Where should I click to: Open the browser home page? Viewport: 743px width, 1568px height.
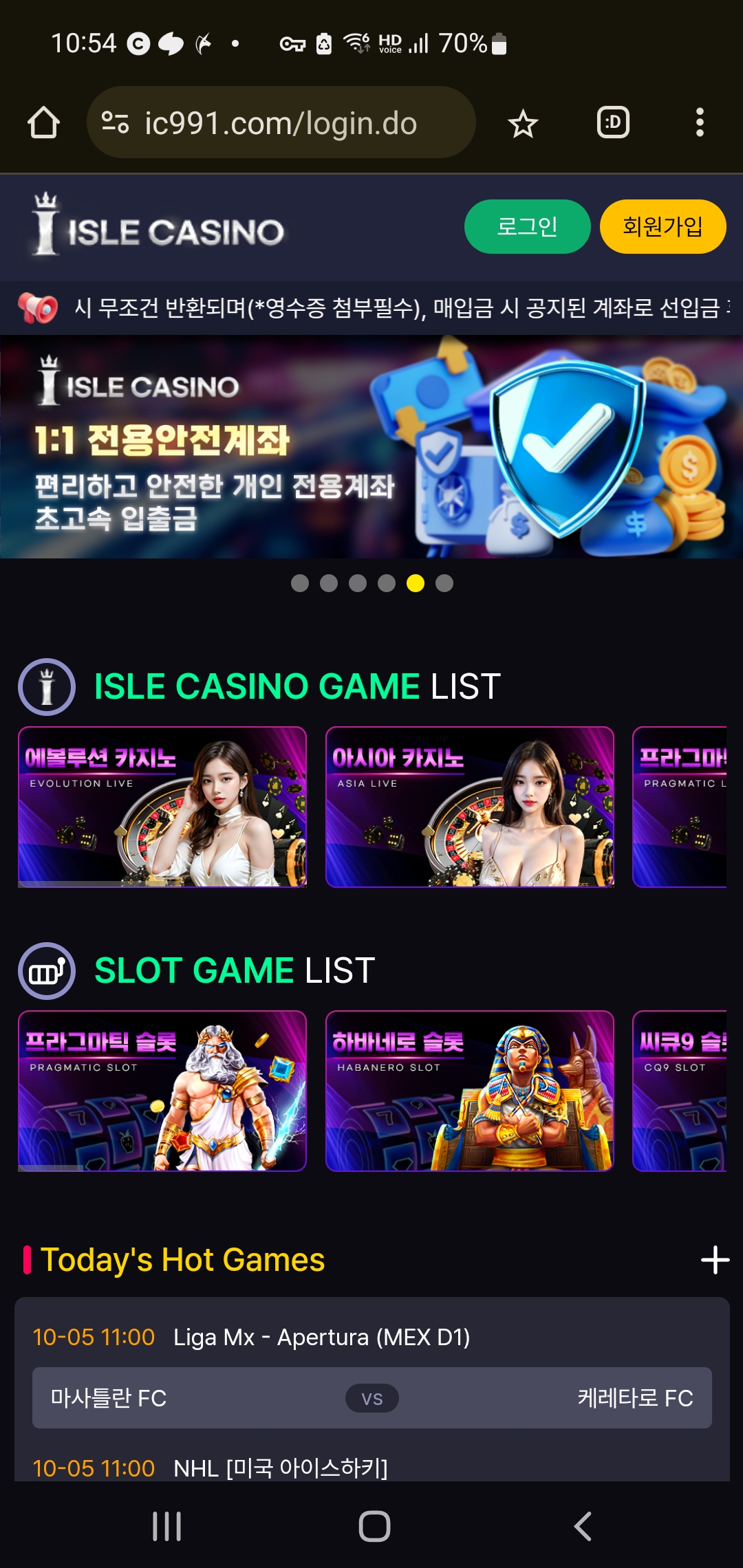(43, 123)
